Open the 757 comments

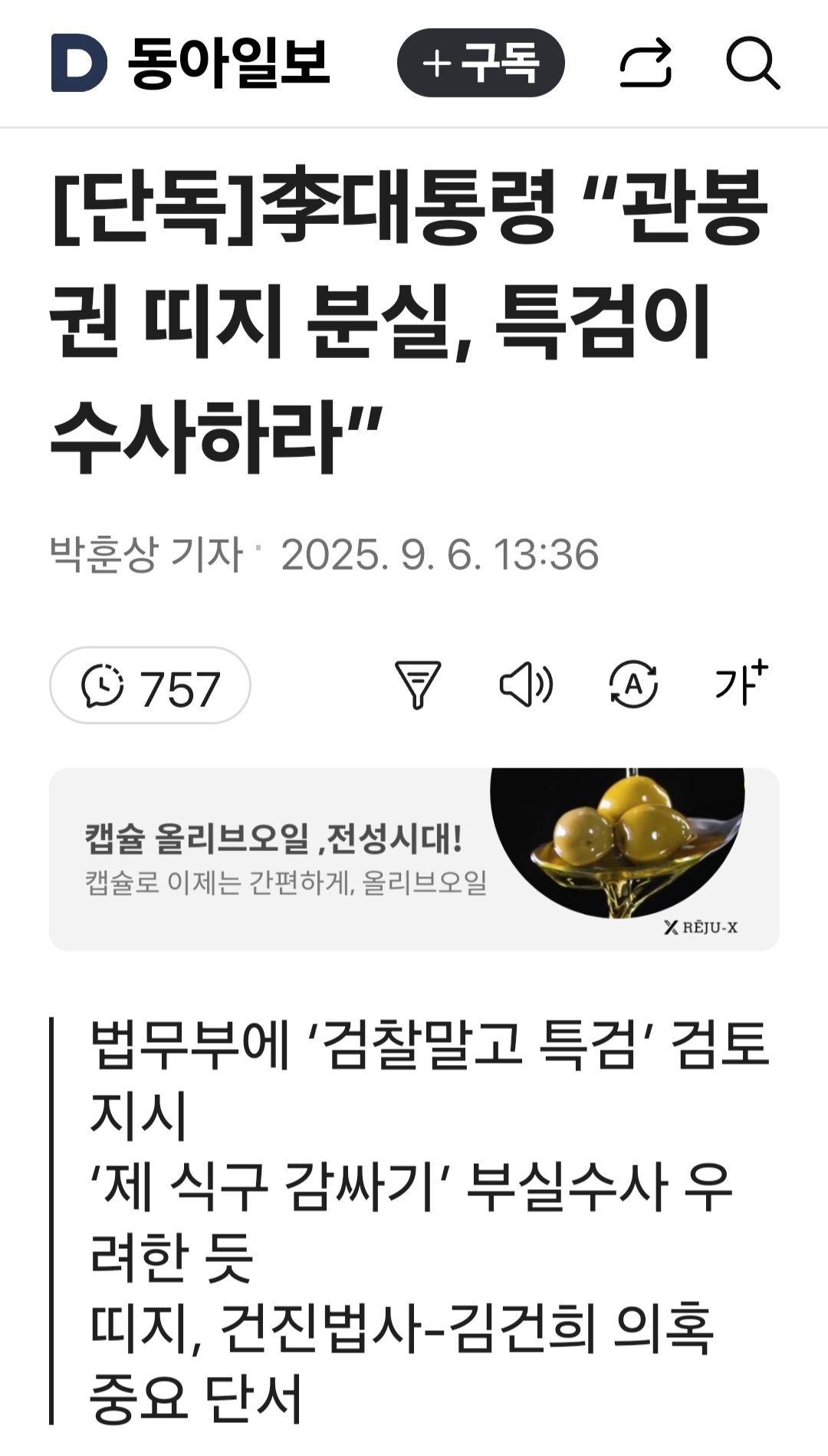(x=150, y=685)
